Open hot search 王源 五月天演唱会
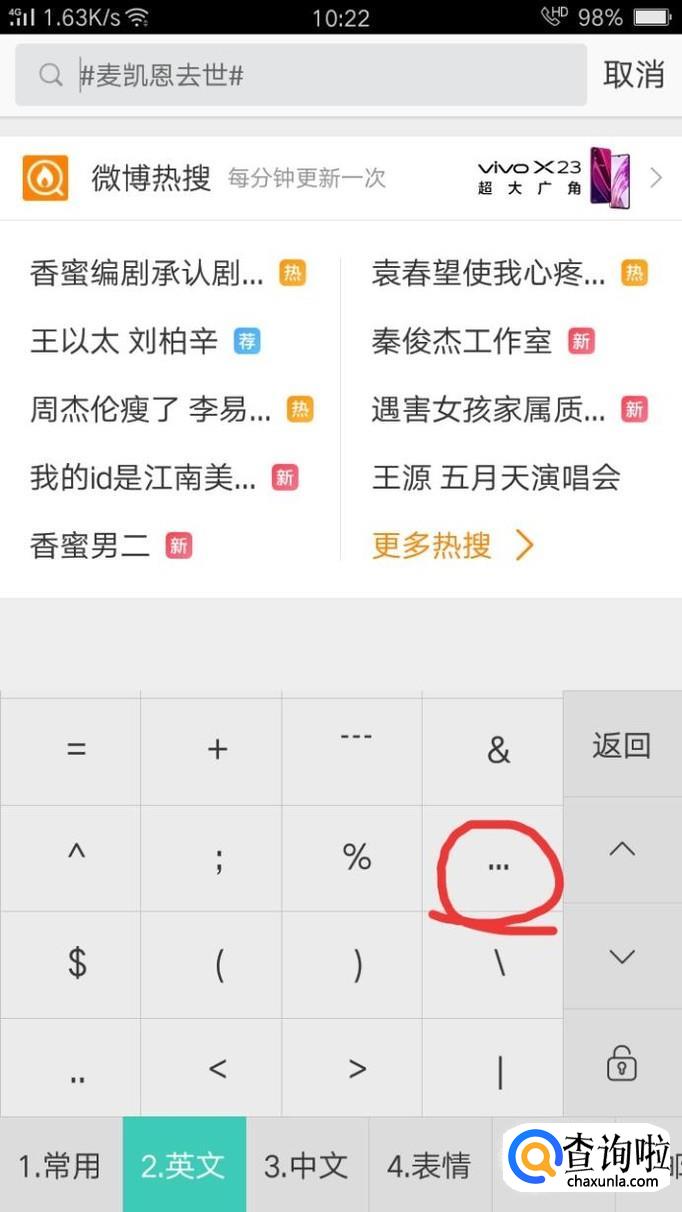 496,477
